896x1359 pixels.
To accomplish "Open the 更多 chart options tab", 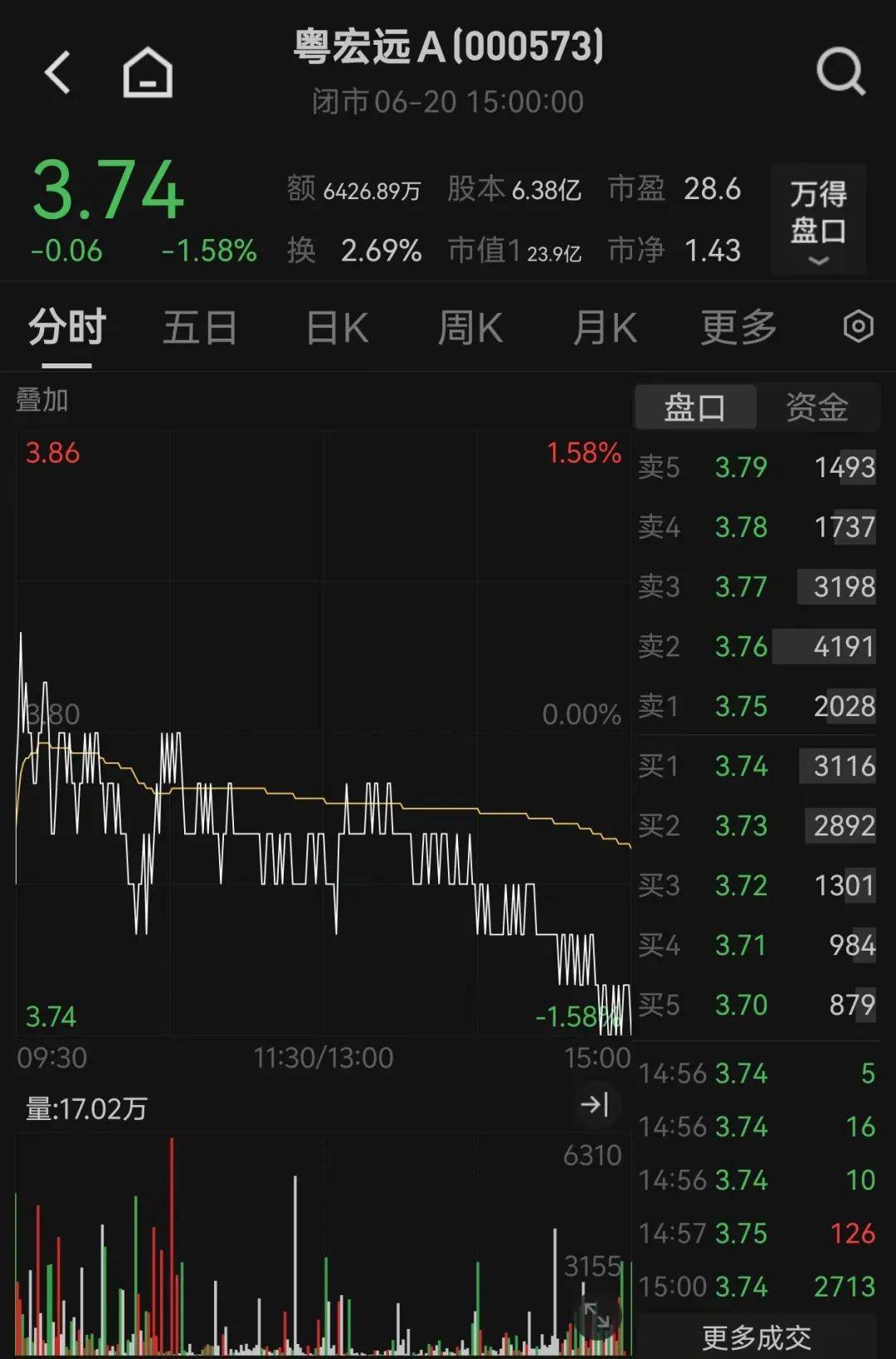I will point(738,328).
